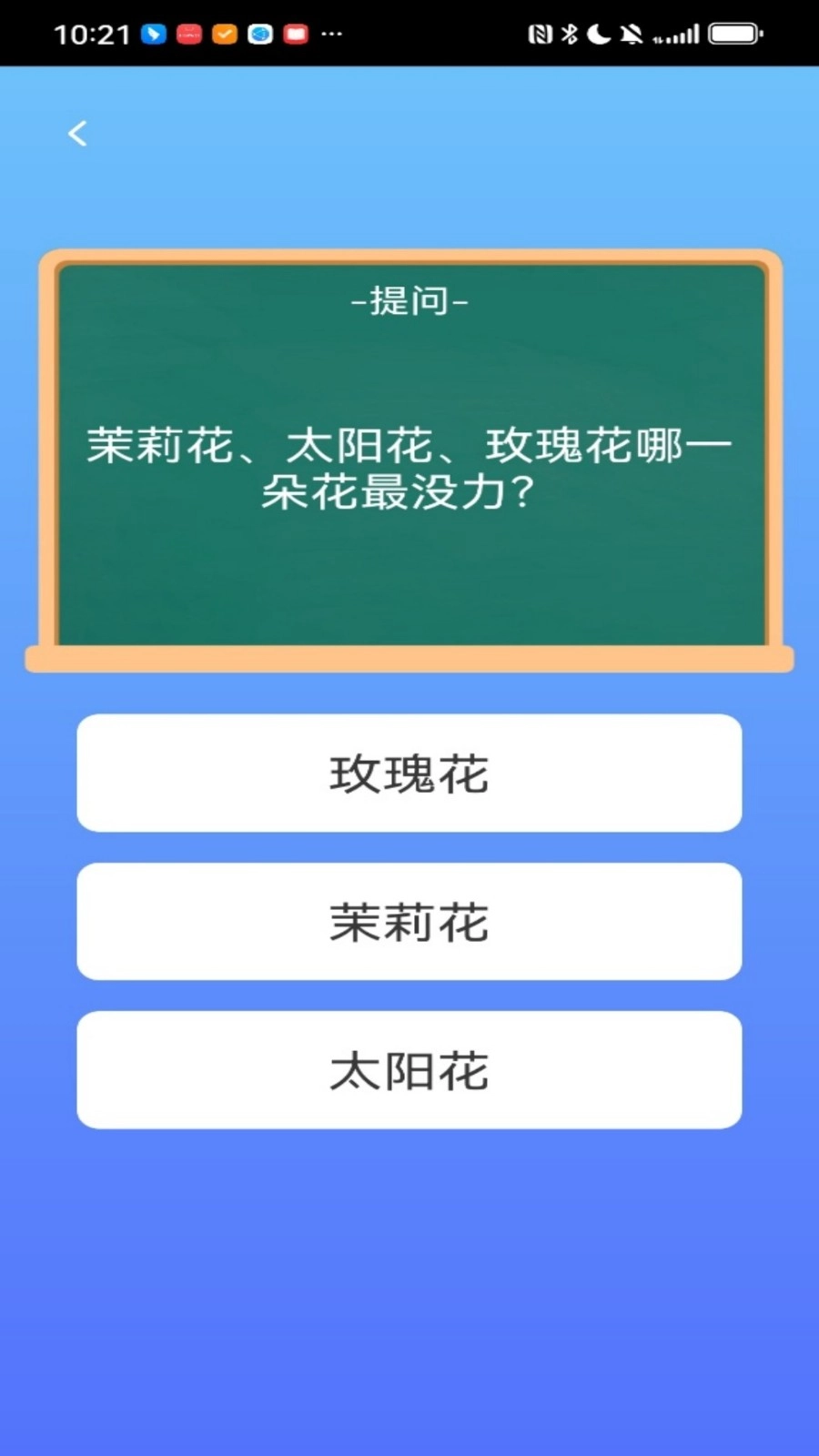
Task: Tap the signal strength bars icon
Action: [680, 33]
